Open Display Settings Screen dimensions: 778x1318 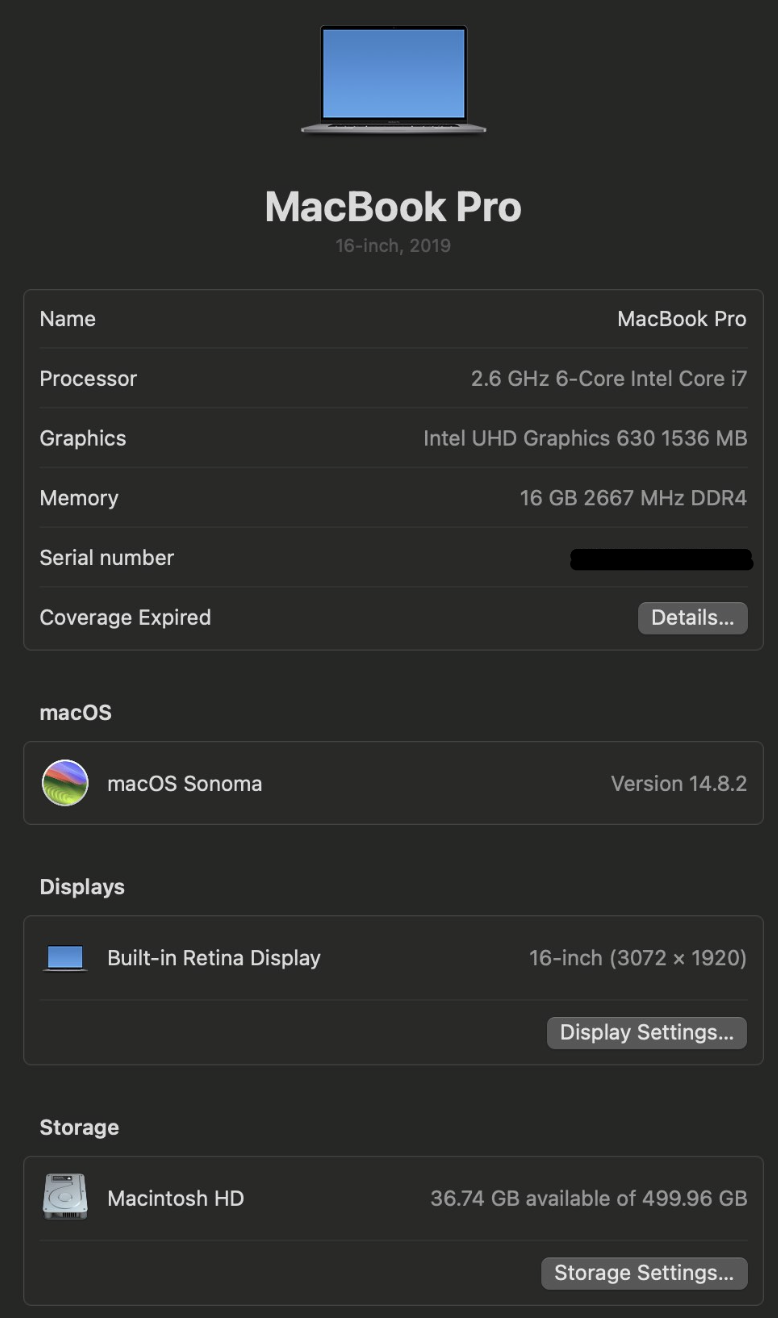click(646, 1033)
